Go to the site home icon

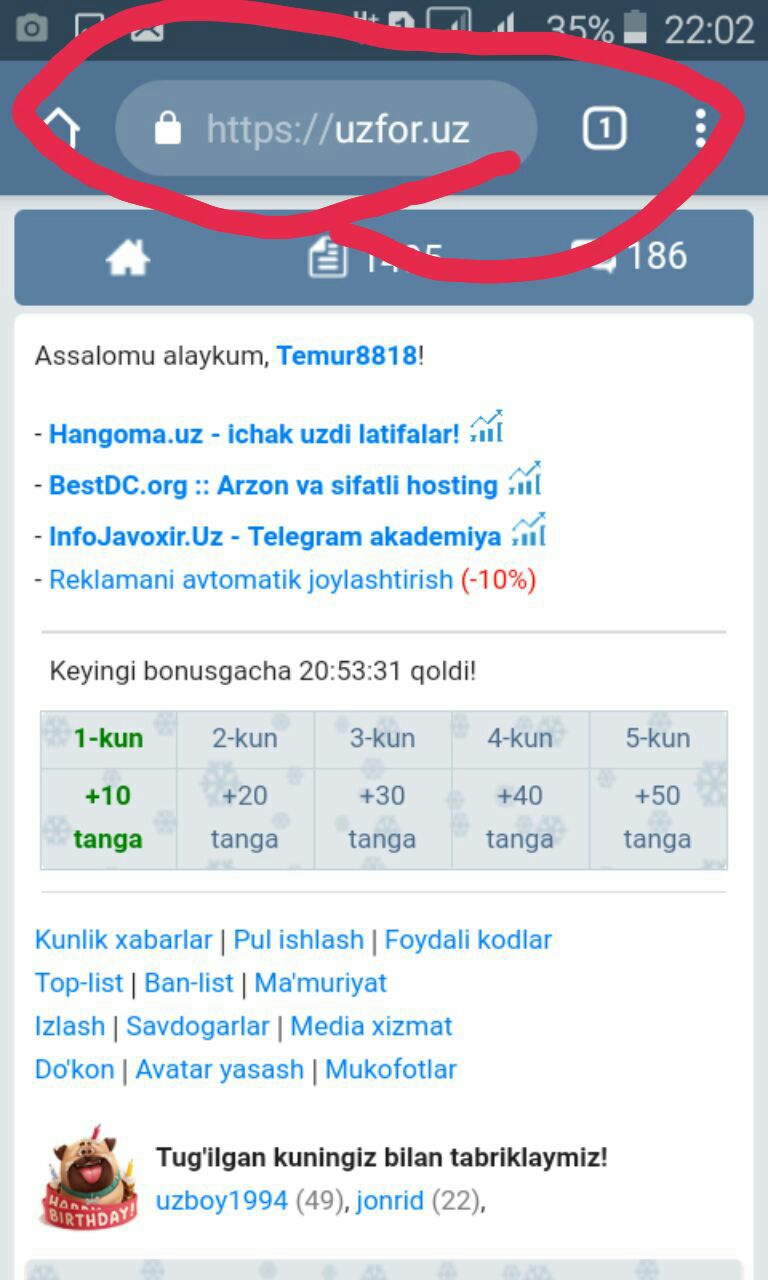pos(128,259)
